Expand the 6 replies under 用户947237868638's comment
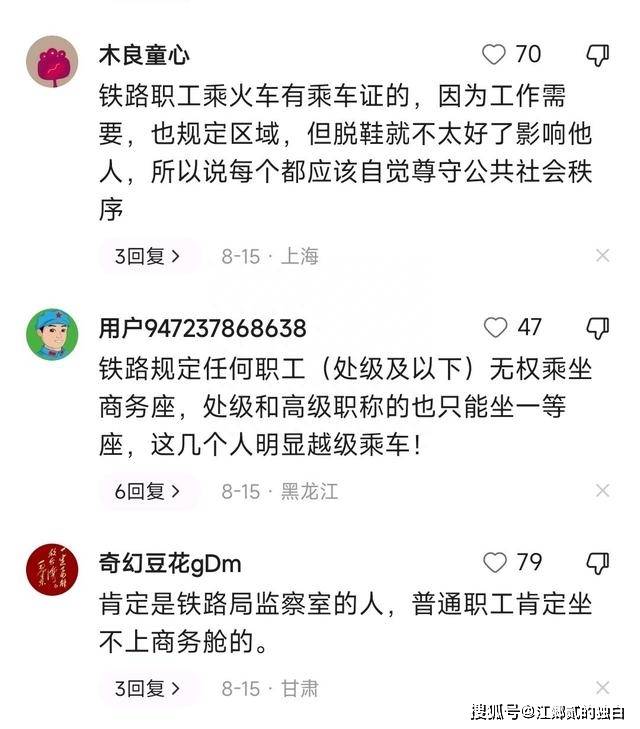This screenshot has width=640, height=729. [x=148, y=491]
